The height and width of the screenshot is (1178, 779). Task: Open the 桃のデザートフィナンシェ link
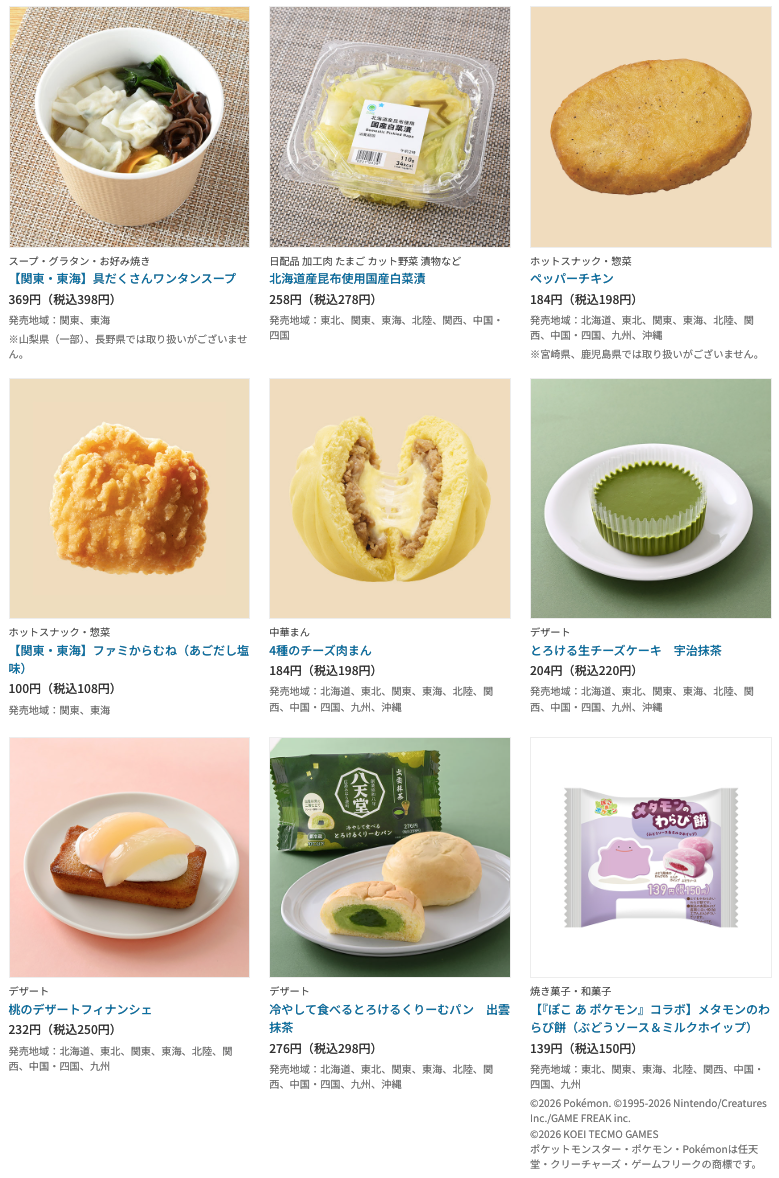click(80, 1010)
